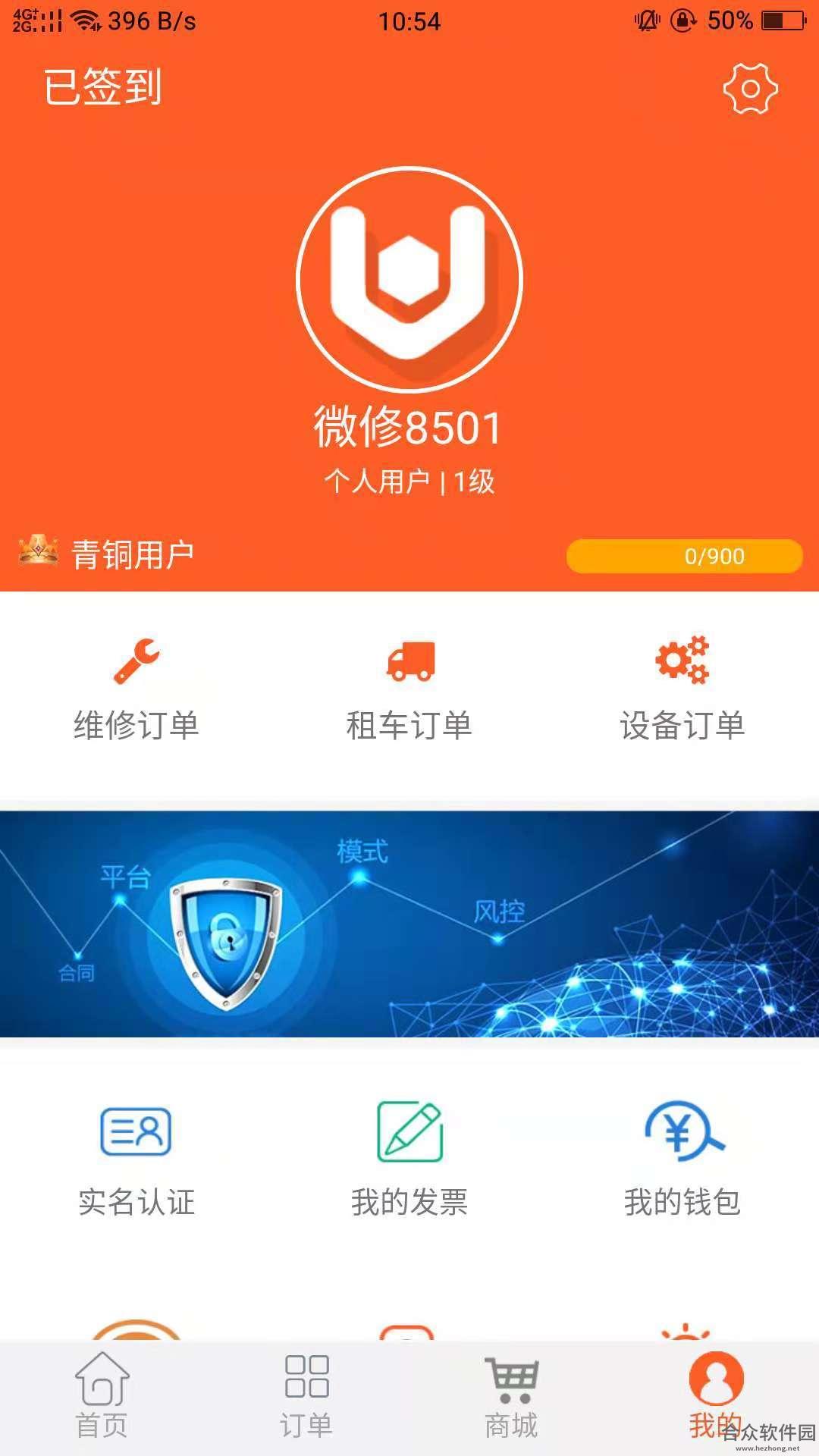Viewport: 819px width, 1456px height.
Task: Open 我的发票 my invoices
Action: tap(409, 1160)
